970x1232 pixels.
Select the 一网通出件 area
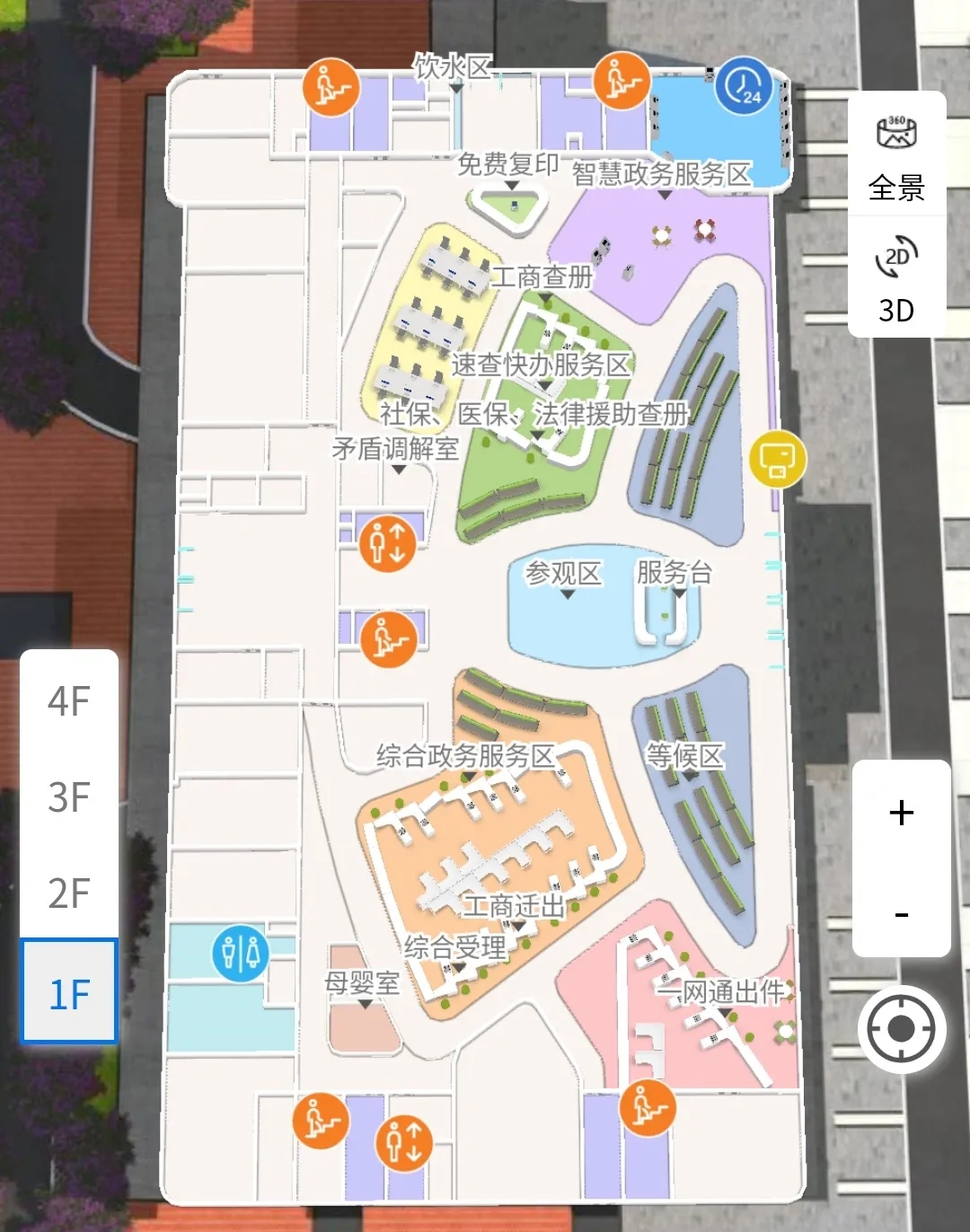(724, 992)
